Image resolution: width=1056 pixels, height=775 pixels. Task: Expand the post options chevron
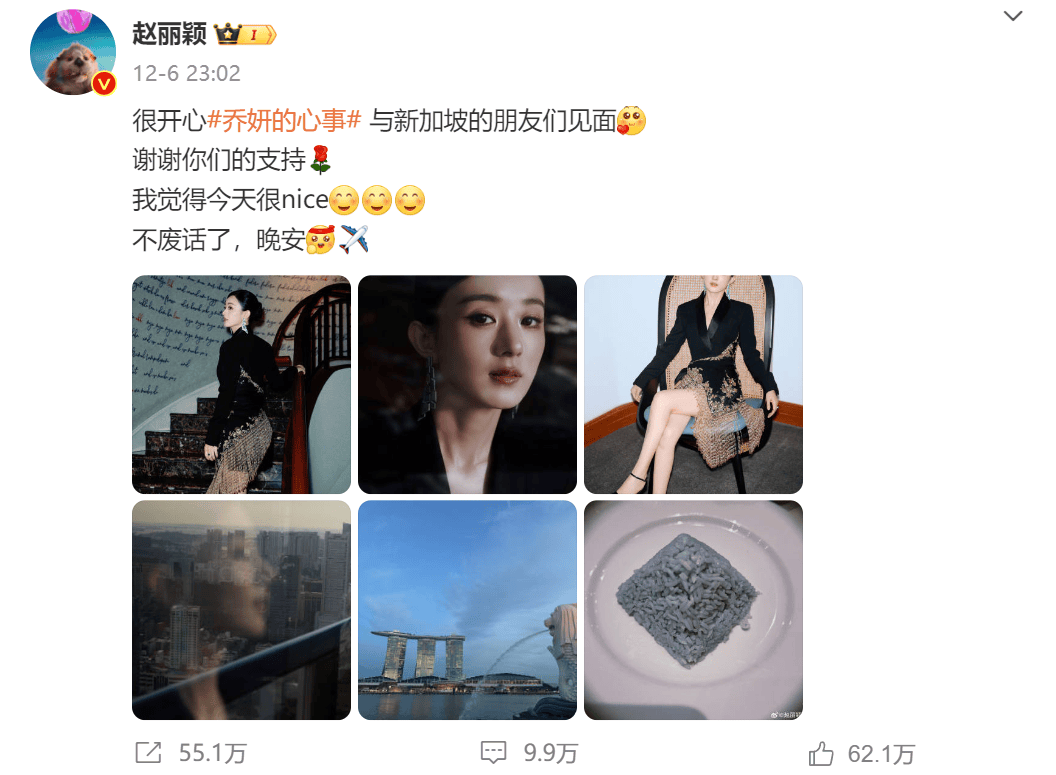point(1013,16)
